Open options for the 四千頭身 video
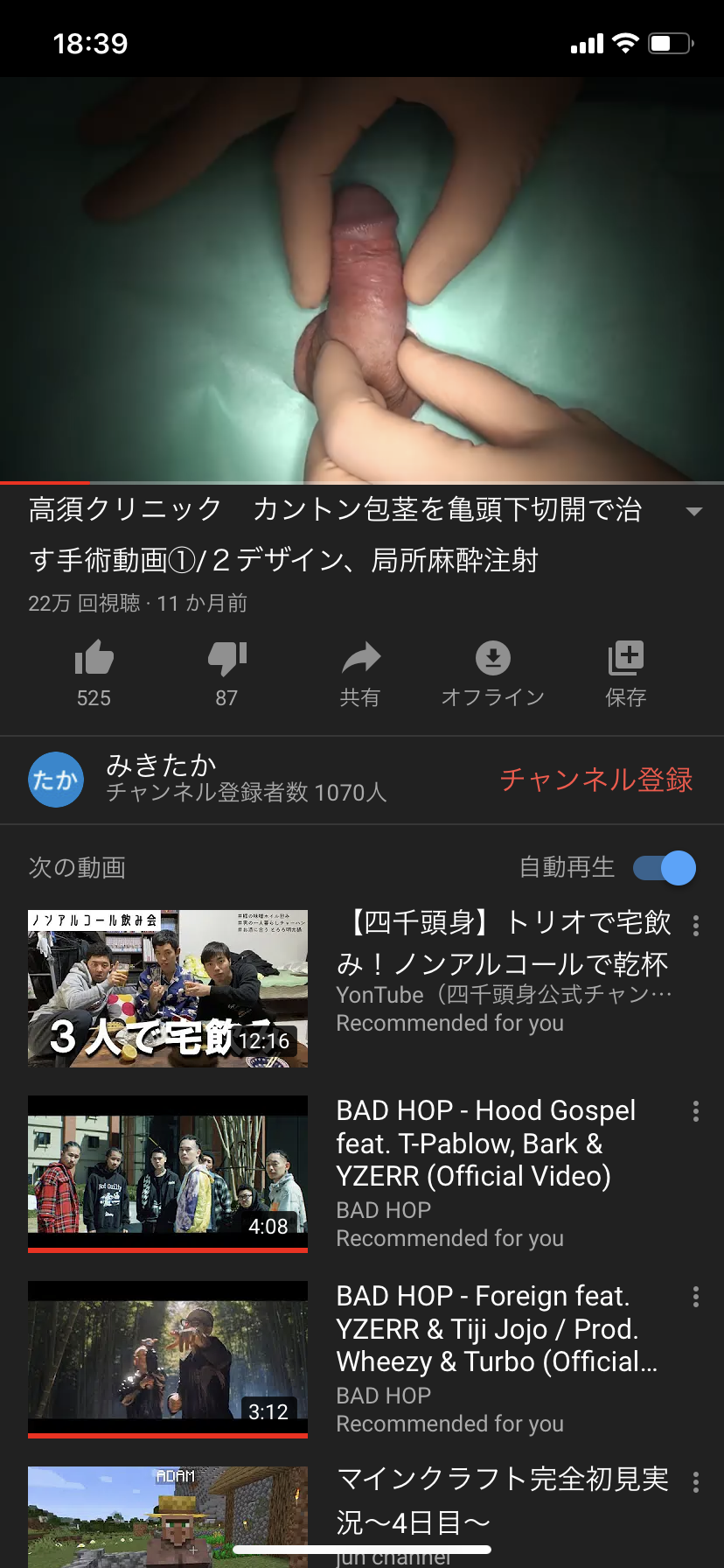The height and width of the screenshot is (1568, 724). pos(696,926)
